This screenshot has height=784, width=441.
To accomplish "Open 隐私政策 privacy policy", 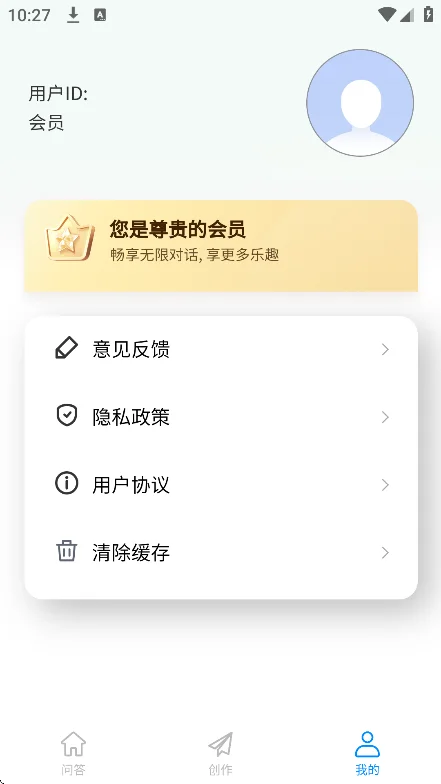I will point(221,417).
